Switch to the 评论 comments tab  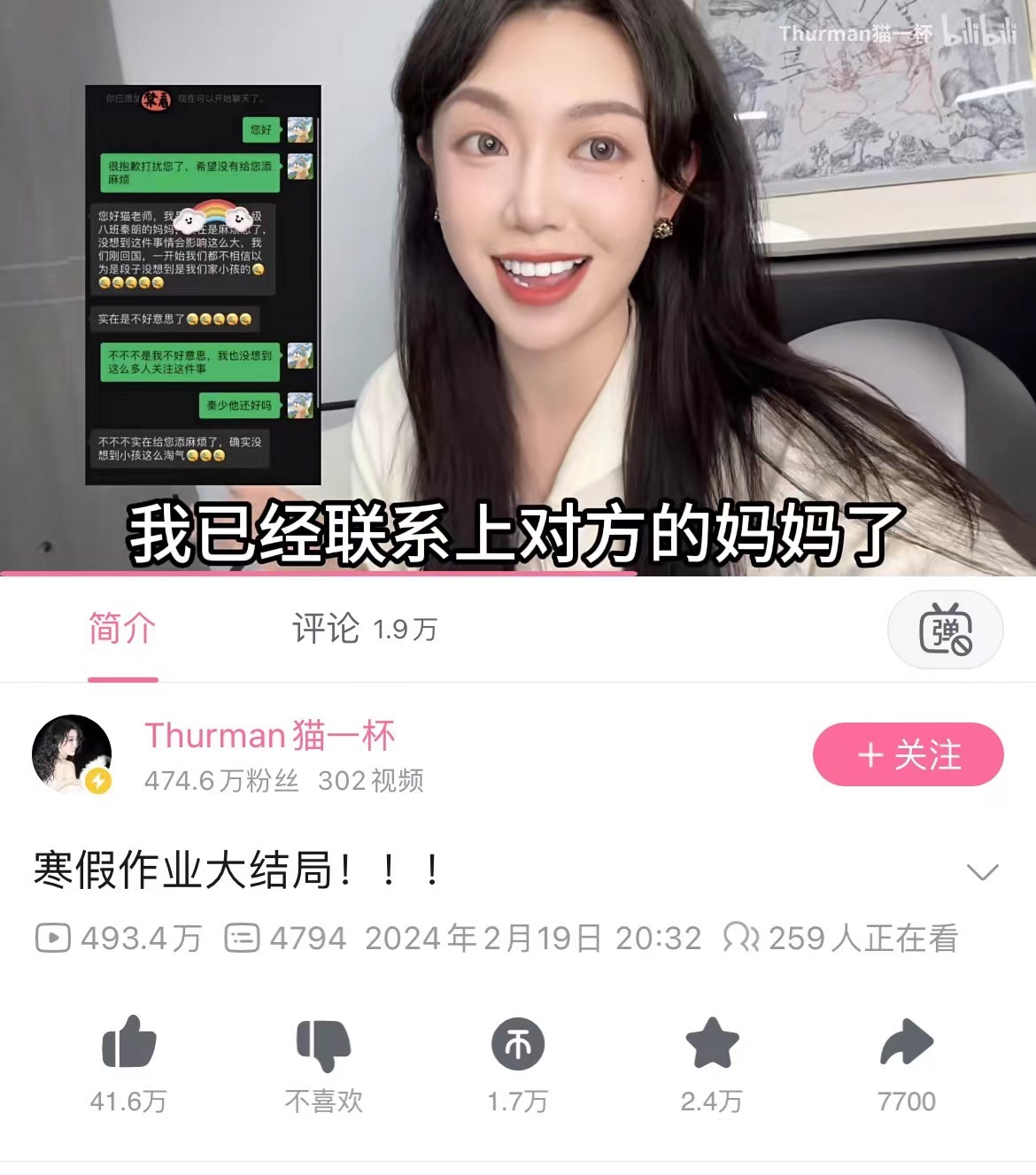pos(363,629)
